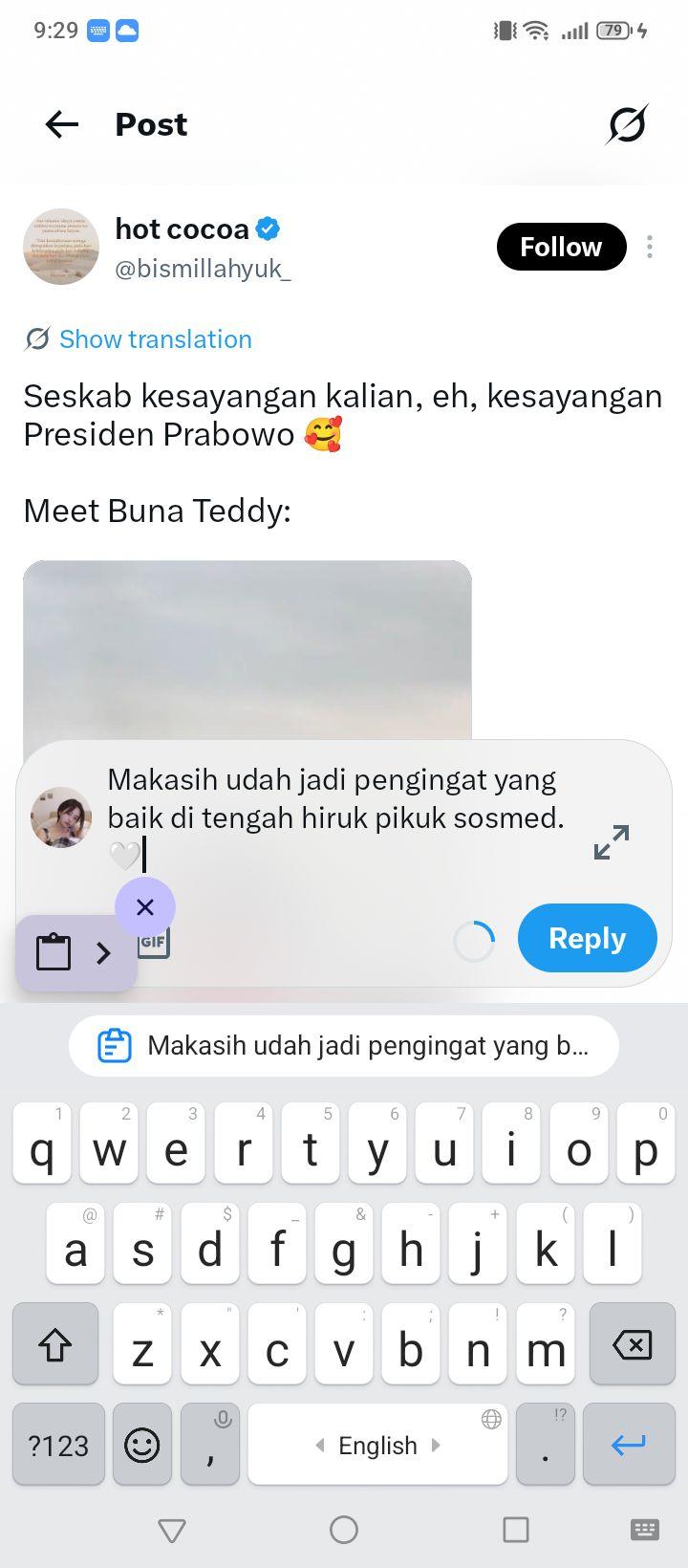Paste the clipboard suggestion 'Makasih udah jadi pengingat'

[x=344, y=1046]
